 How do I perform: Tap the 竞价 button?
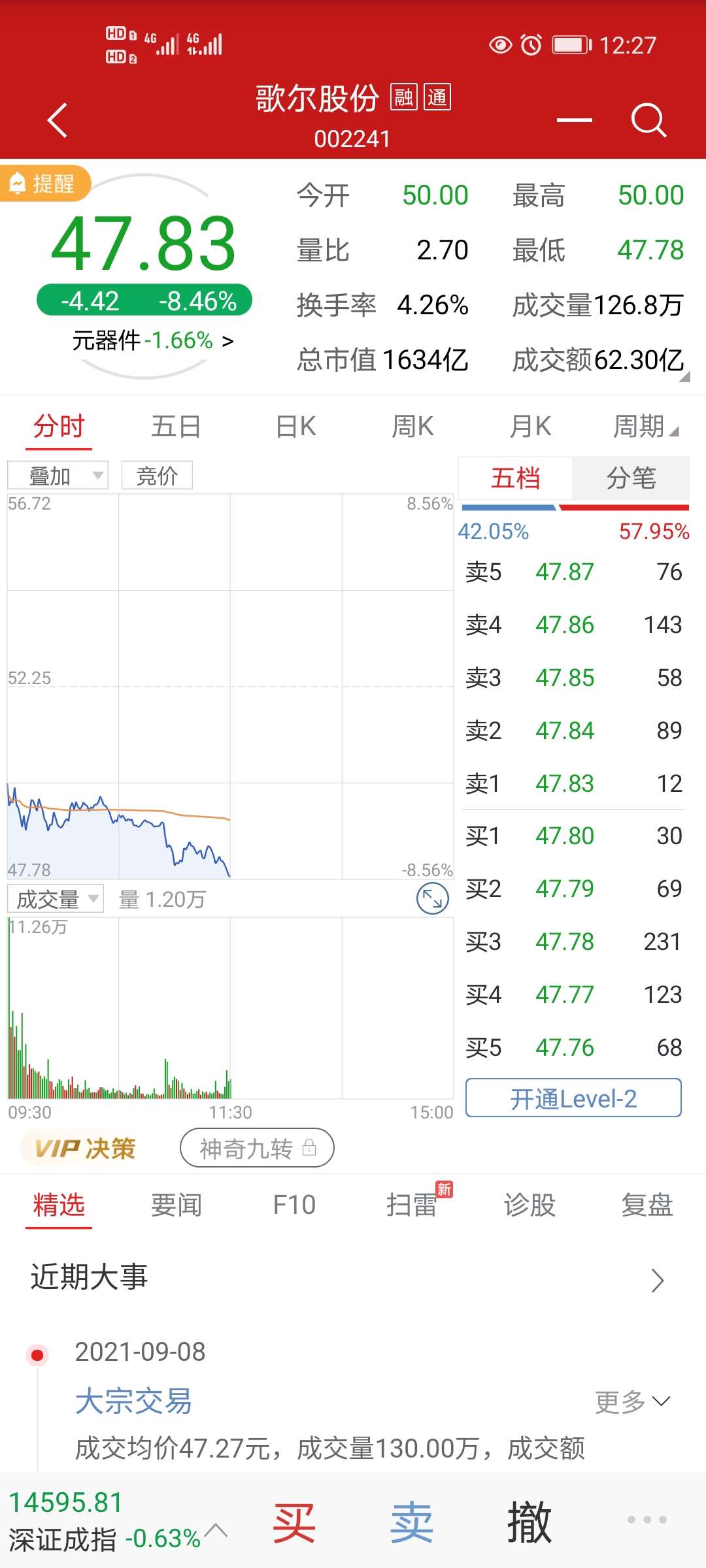pyautogui.click(x=157, y=475)
